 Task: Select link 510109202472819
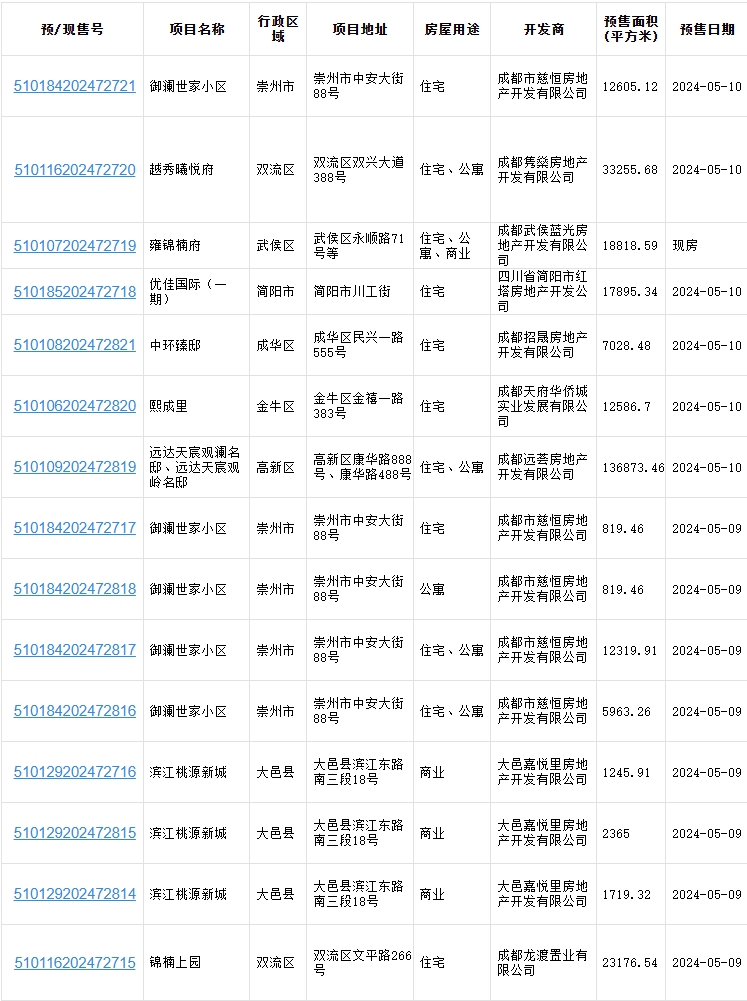click(x=74, y=467)
